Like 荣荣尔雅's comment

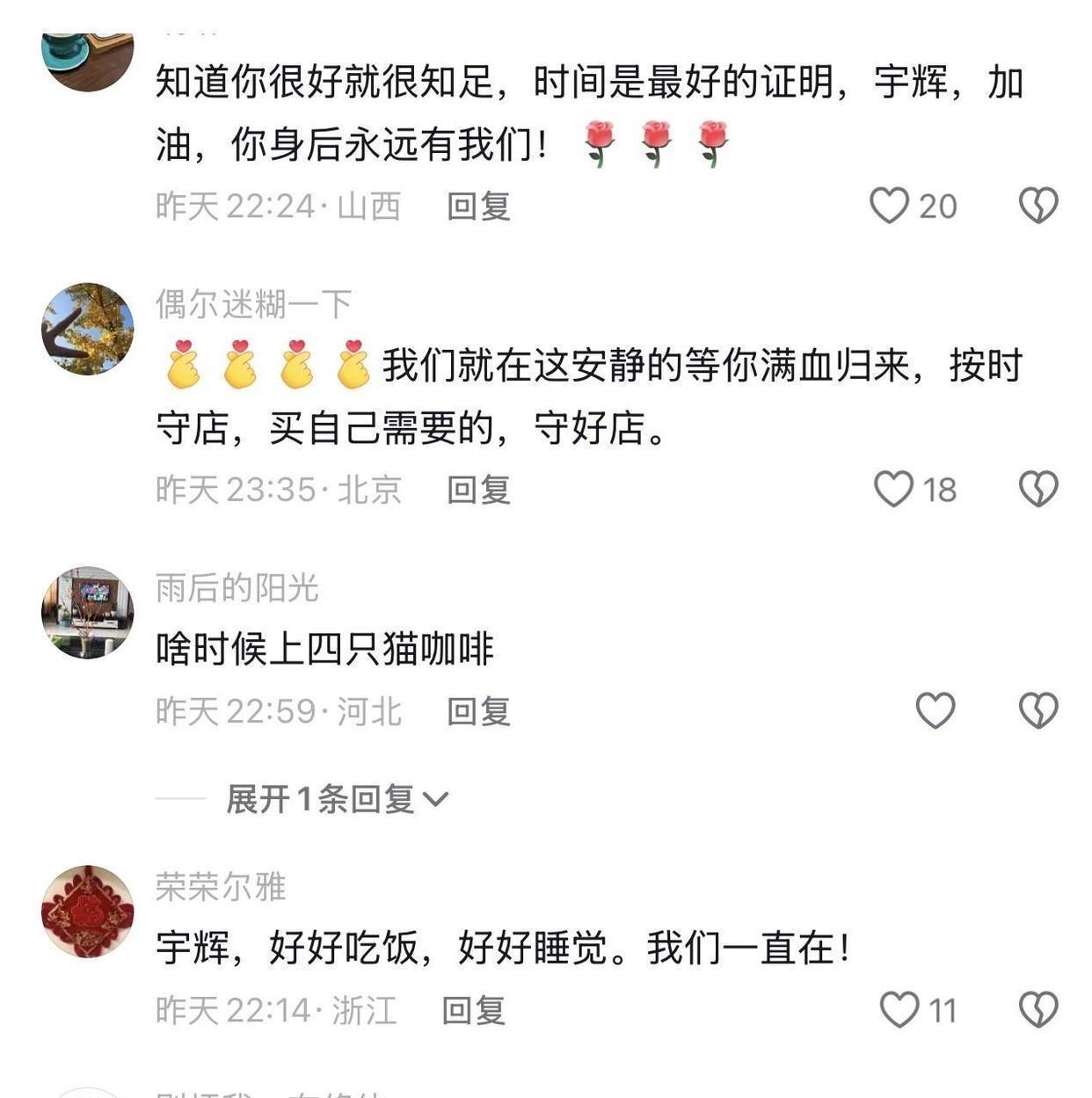pos(899,1009)
